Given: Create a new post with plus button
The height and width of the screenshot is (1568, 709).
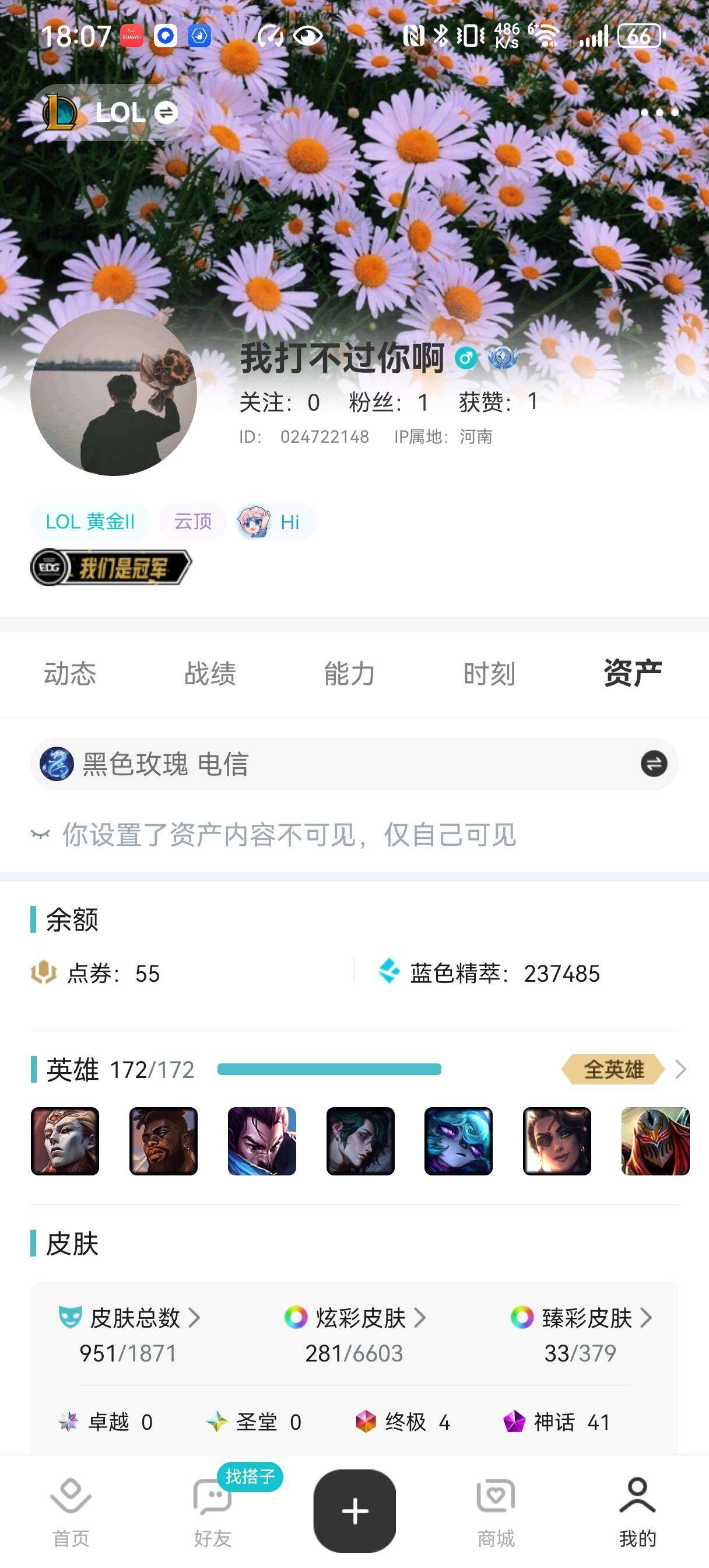Looking at the screenshot, I should (354, 1511).
